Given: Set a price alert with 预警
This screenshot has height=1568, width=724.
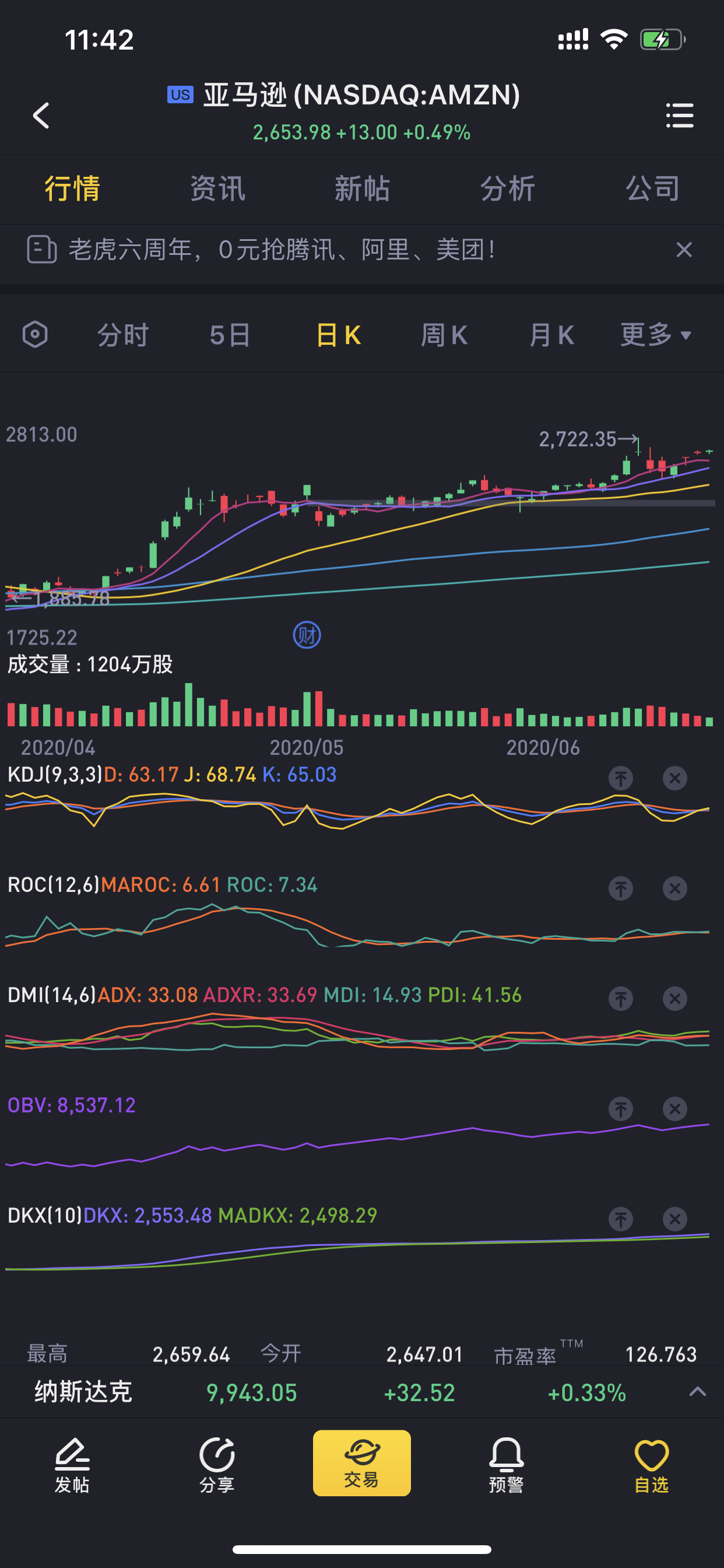Looking at the screenshot, I should click(506, 1466).
